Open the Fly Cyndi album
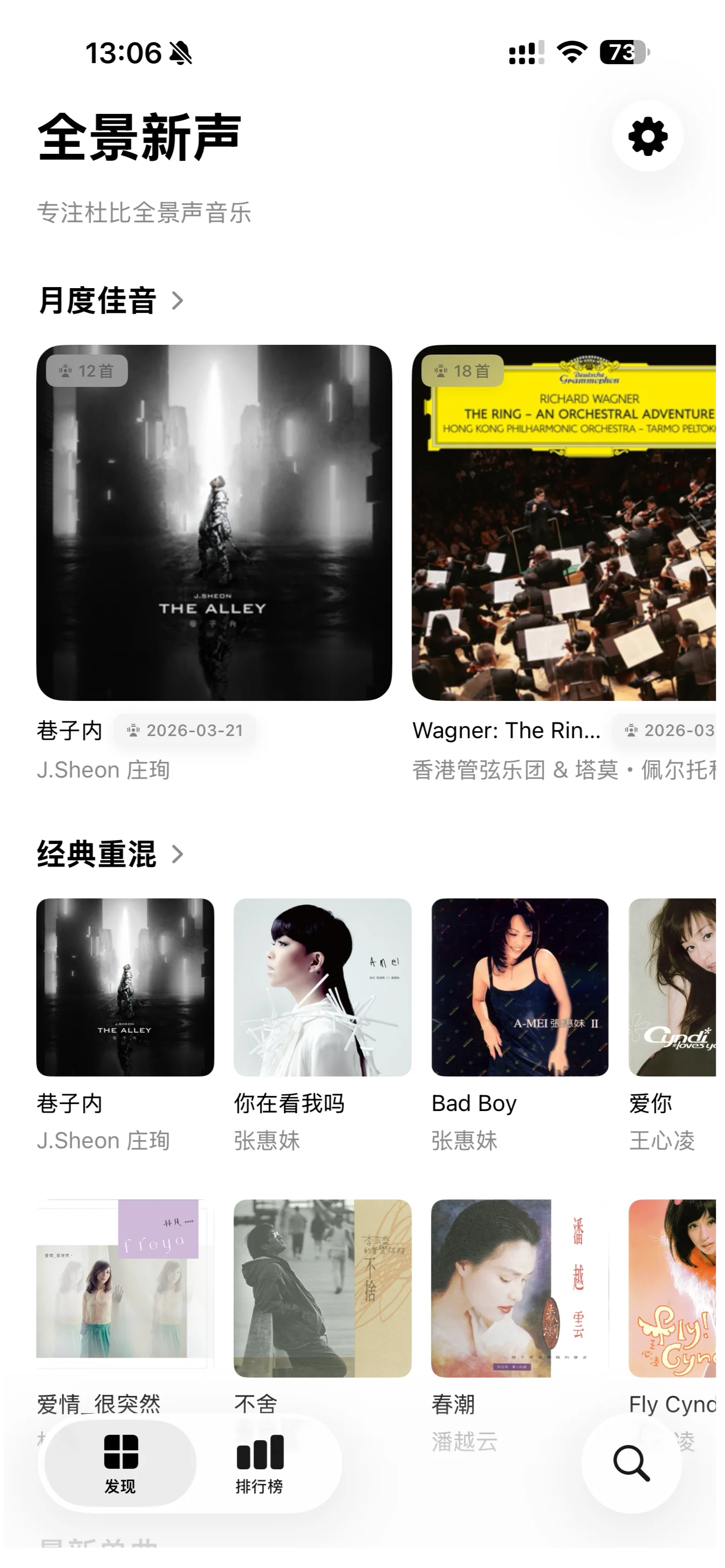Viewport: 725px width, 1568px height. [x=673, y=1288]
